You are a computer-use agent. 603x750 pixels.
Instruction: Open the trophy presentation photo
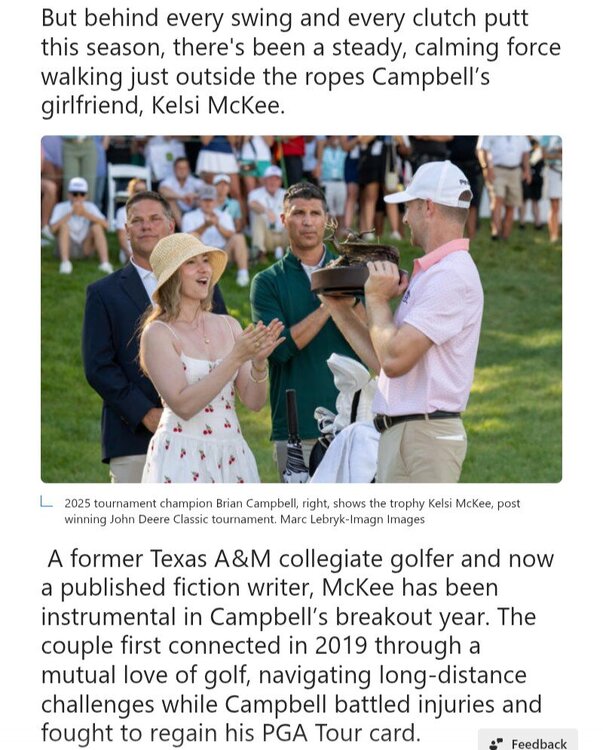[x=301, y=309]
